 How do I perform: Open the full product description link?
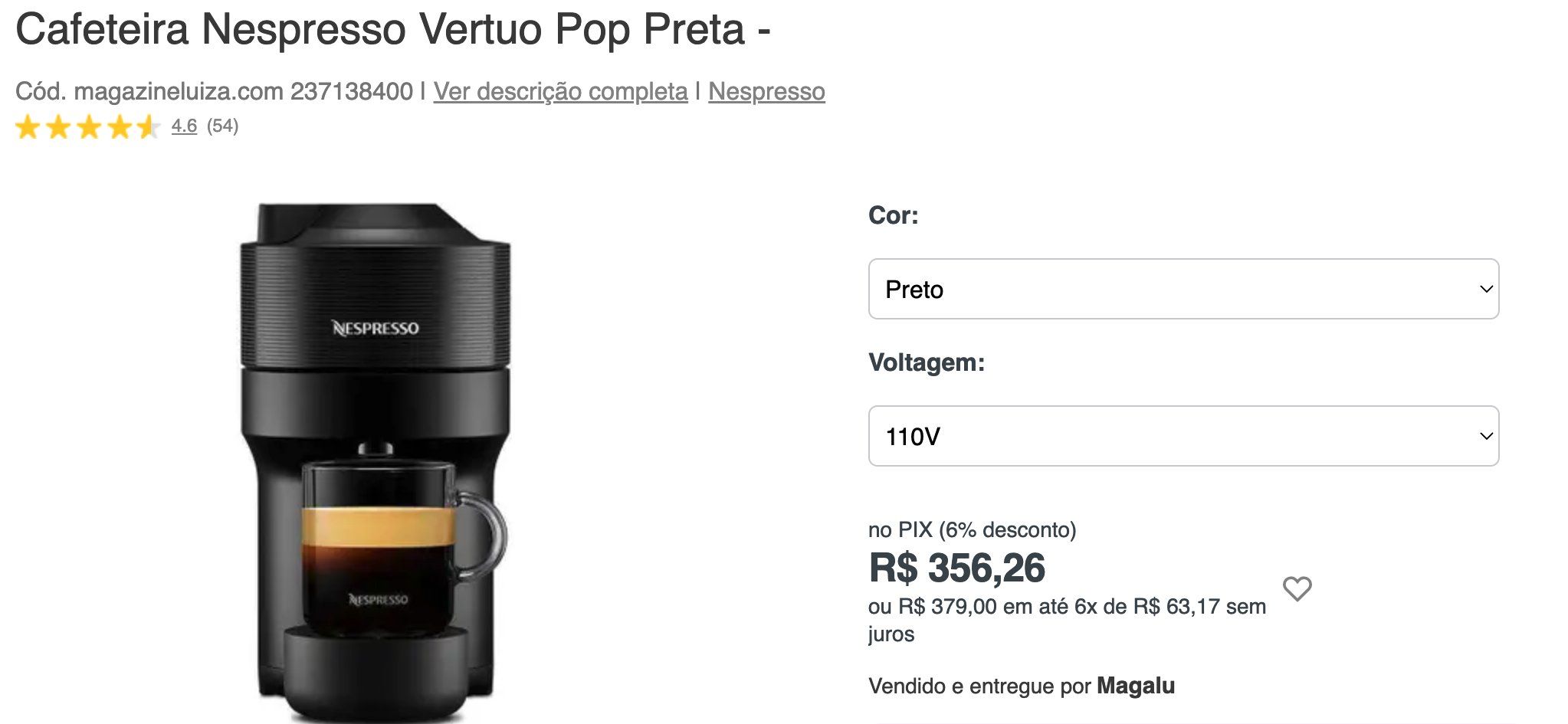click(560, 91)
